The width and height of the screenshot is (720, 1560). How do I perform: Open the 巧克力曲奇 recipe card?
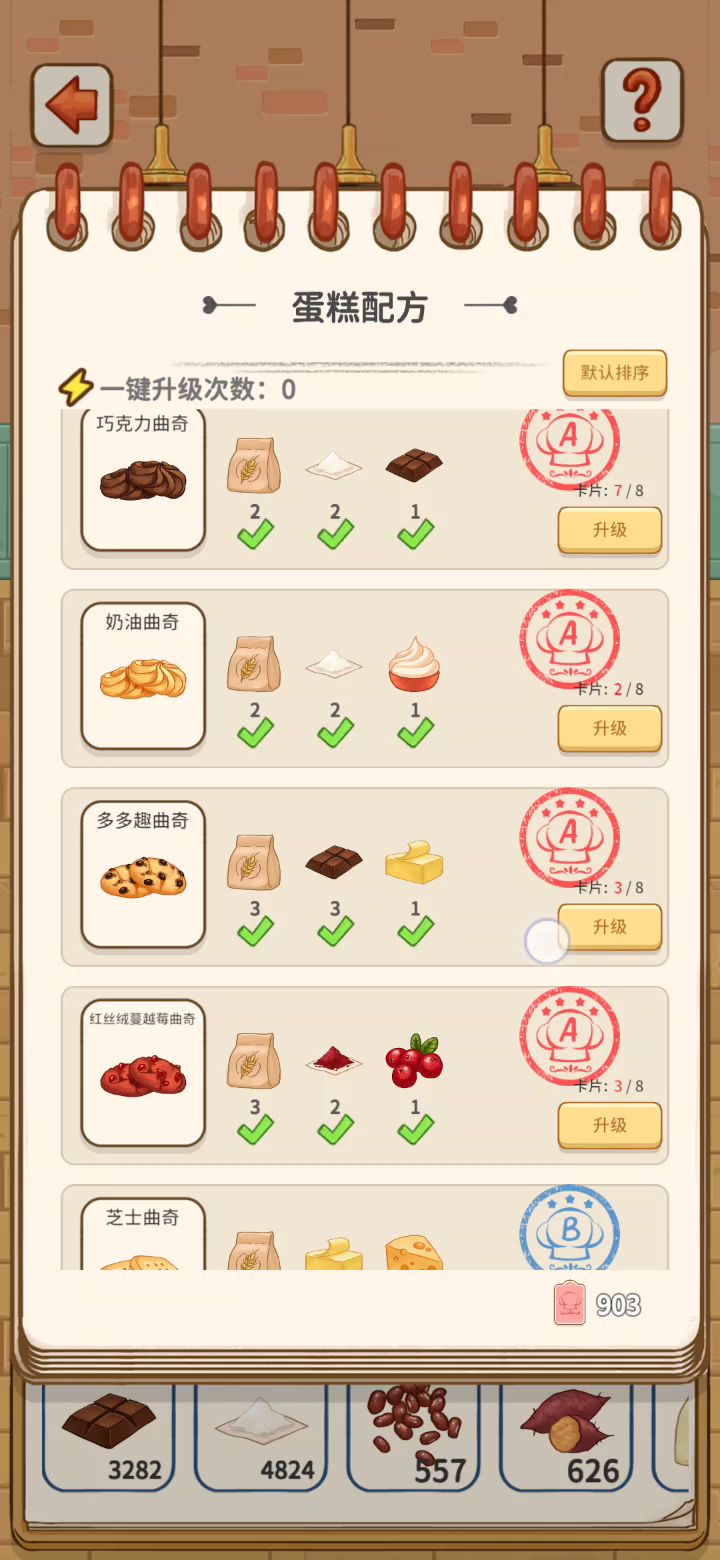click(143, 480)
